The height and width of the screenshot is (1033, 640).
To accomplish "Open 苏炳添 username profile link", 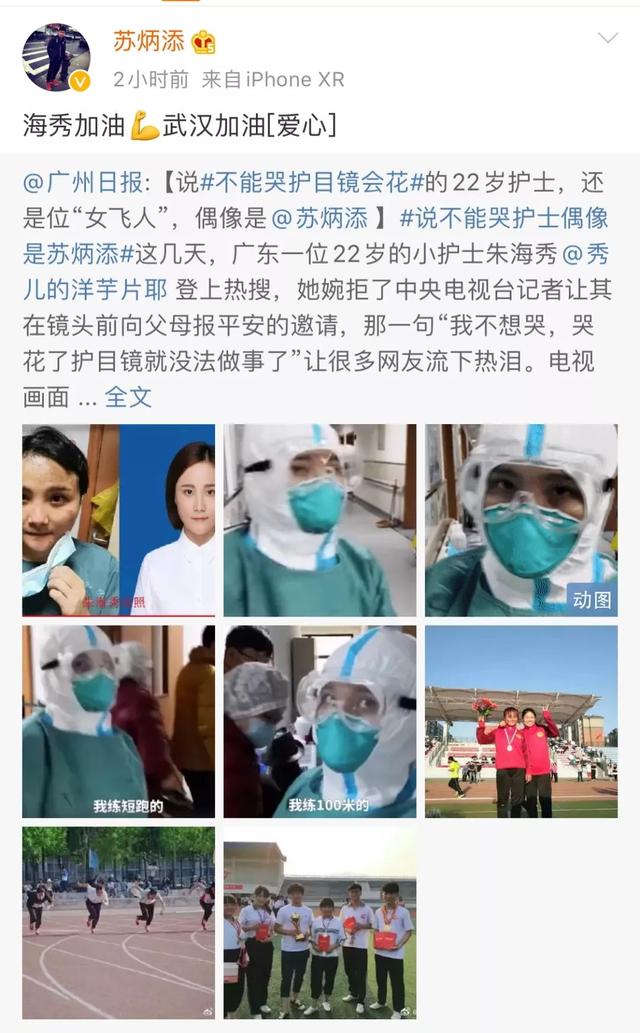I will coord(149,41).
